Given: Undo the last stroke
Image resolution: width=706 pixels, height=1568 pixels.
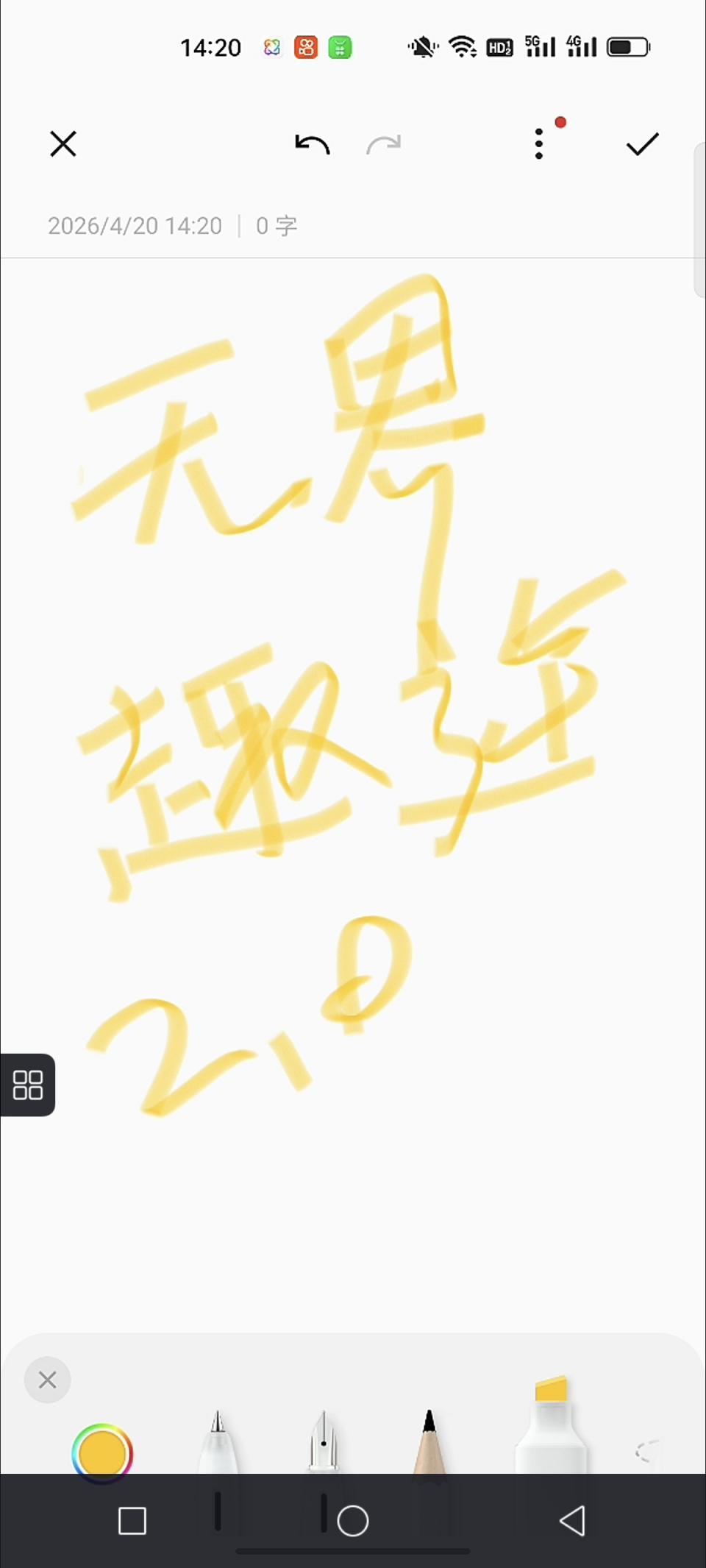Looking at the screenshot, I should coord(312,144).
